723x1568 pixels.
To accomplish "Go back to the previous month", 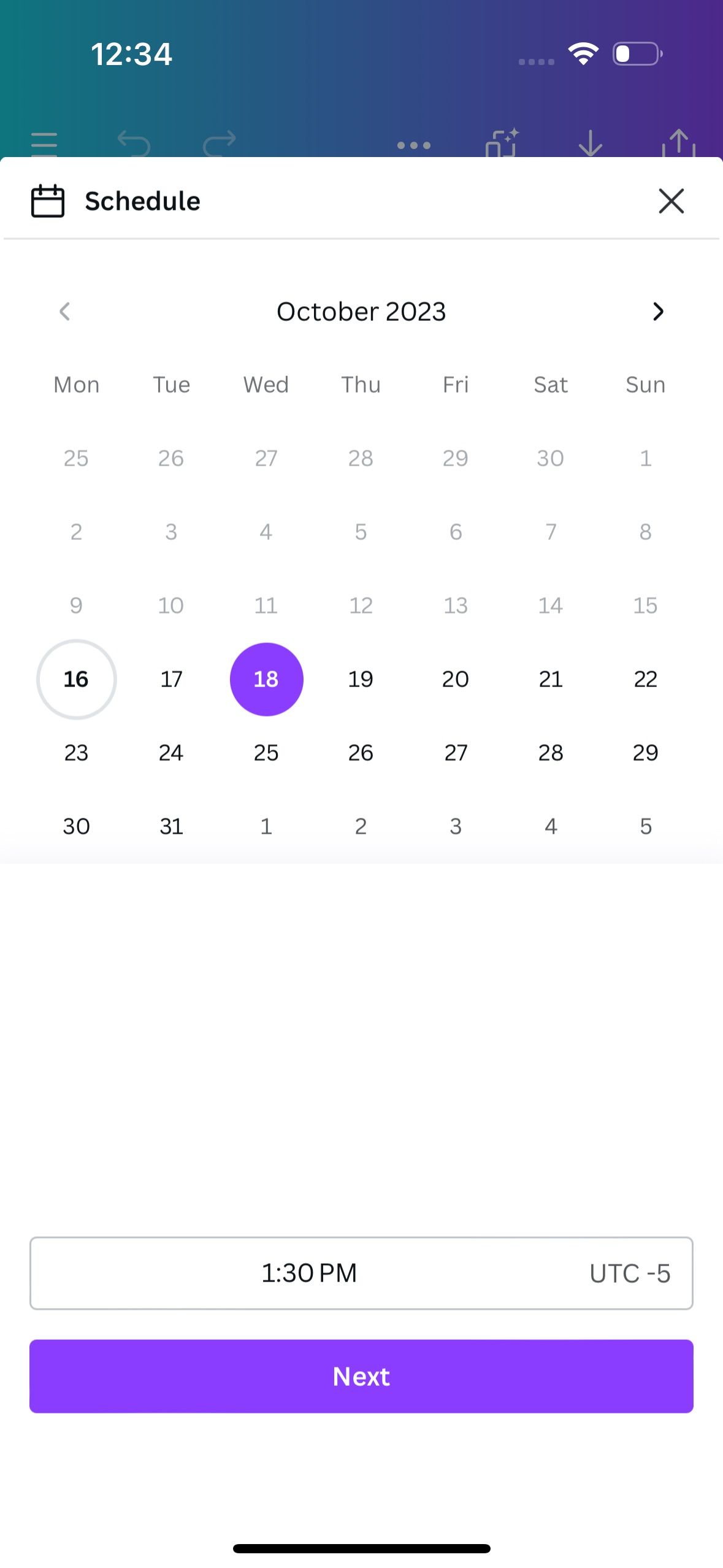I will coord(64,312).
